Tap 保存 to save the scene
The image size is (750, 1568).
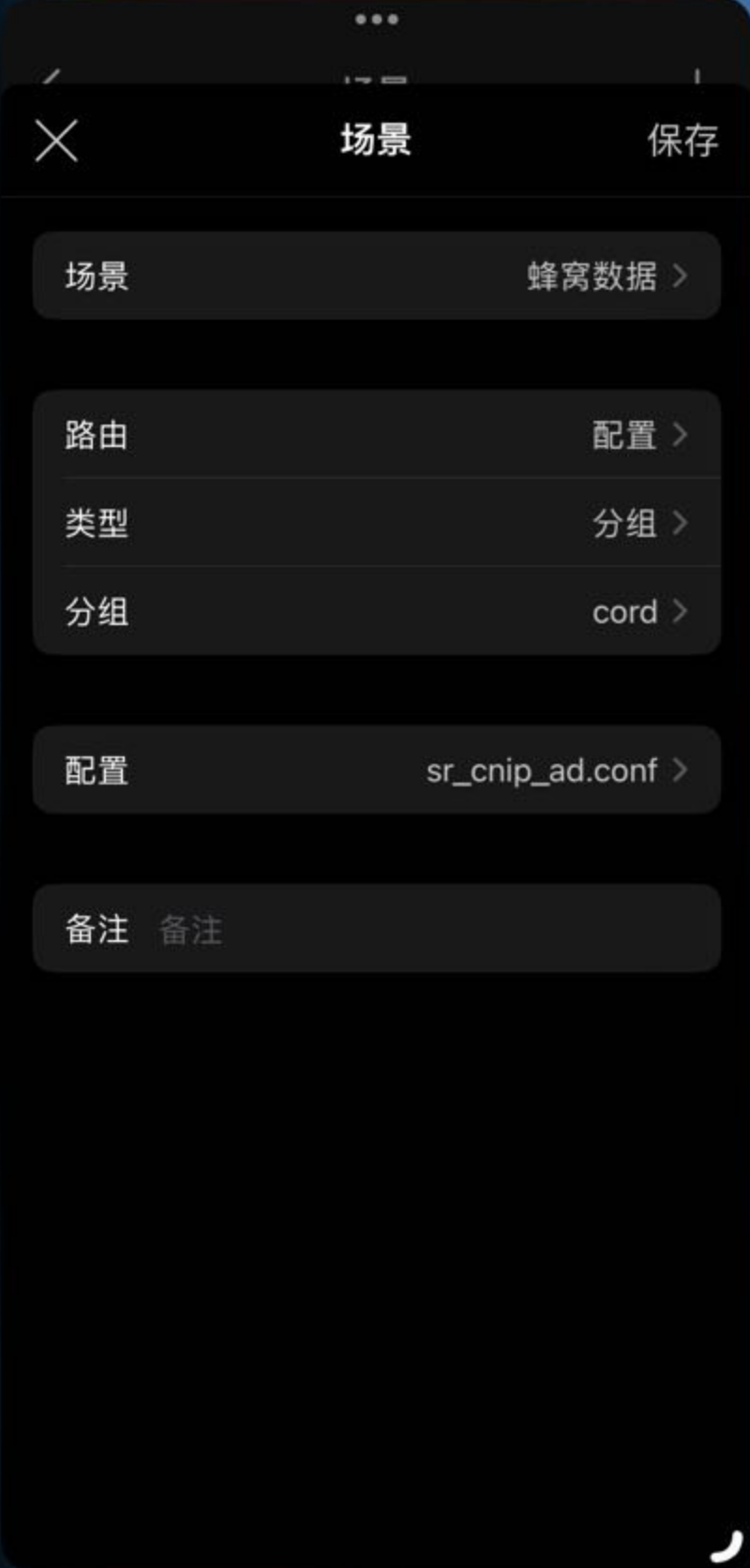(682, 142)
